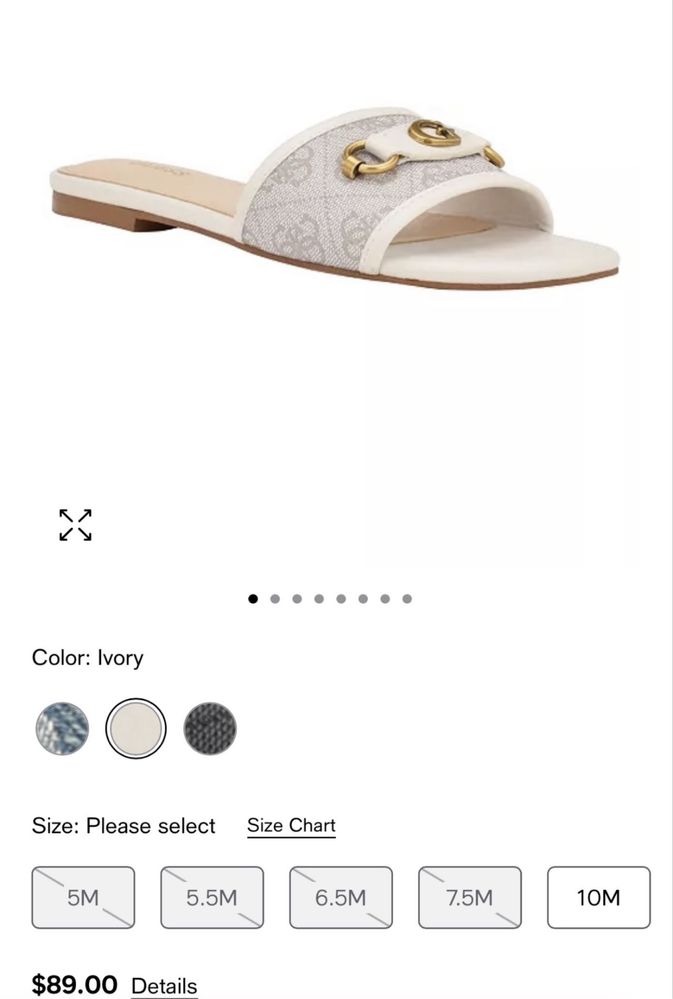Screen dimensions: 673x999
Task: Expand the product image to fullscreen
Action: 75,524
